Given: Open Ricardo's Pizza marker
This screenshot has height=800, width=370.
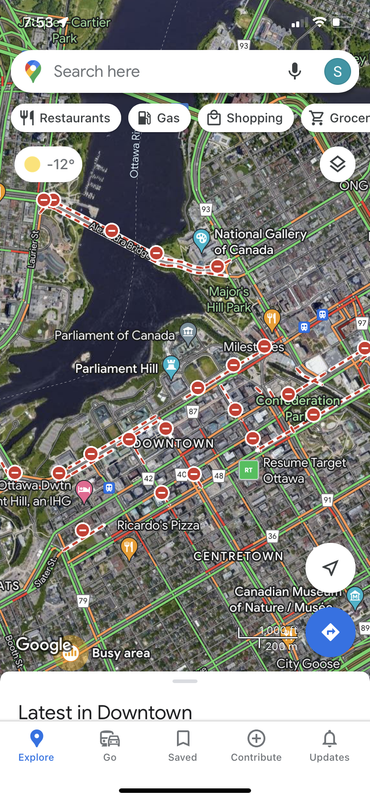Looking at the screenshot, I should (x=129, y=549).
